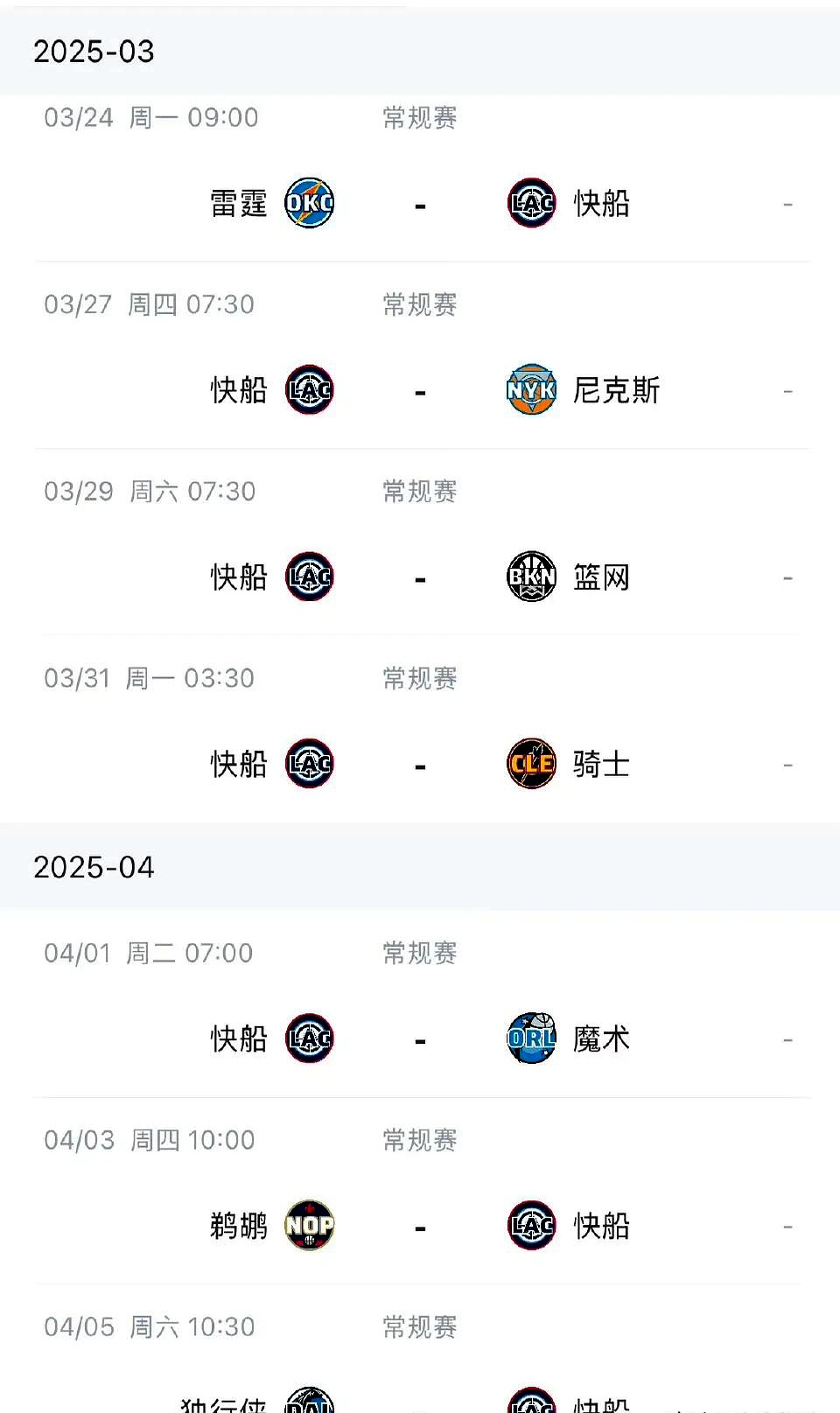Click the 骑士 team name
840x1413 pixels.
coord(602,763)
